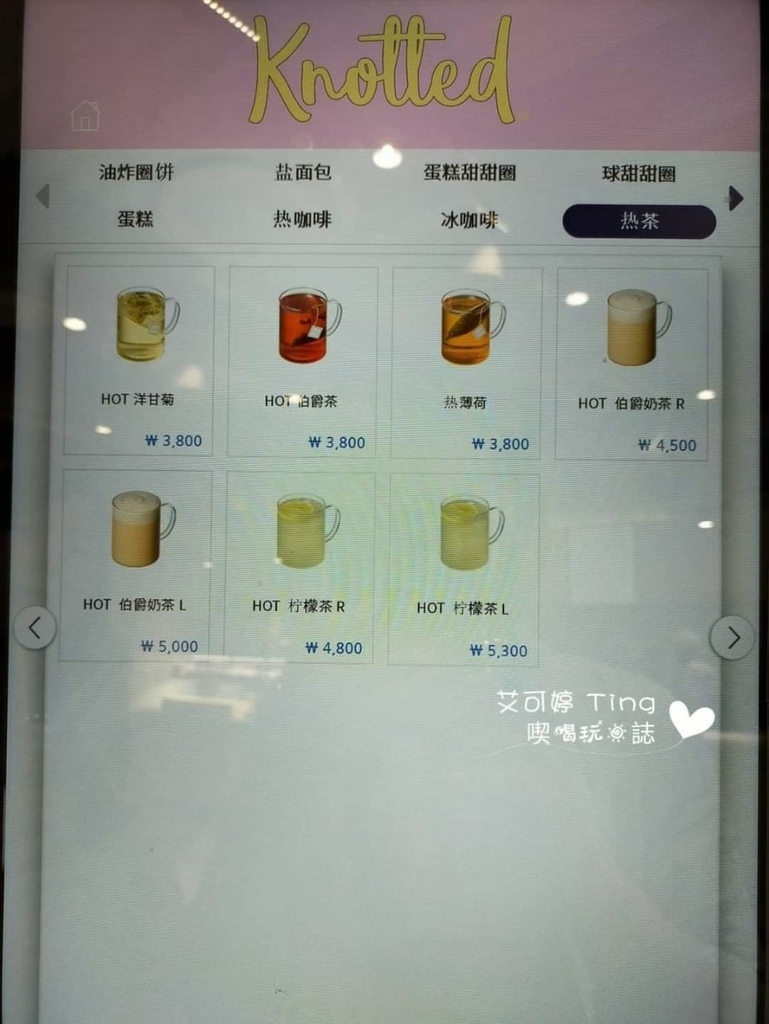
Task: Show previous categories with the left triangle
Action: click(x=42, y=196)
